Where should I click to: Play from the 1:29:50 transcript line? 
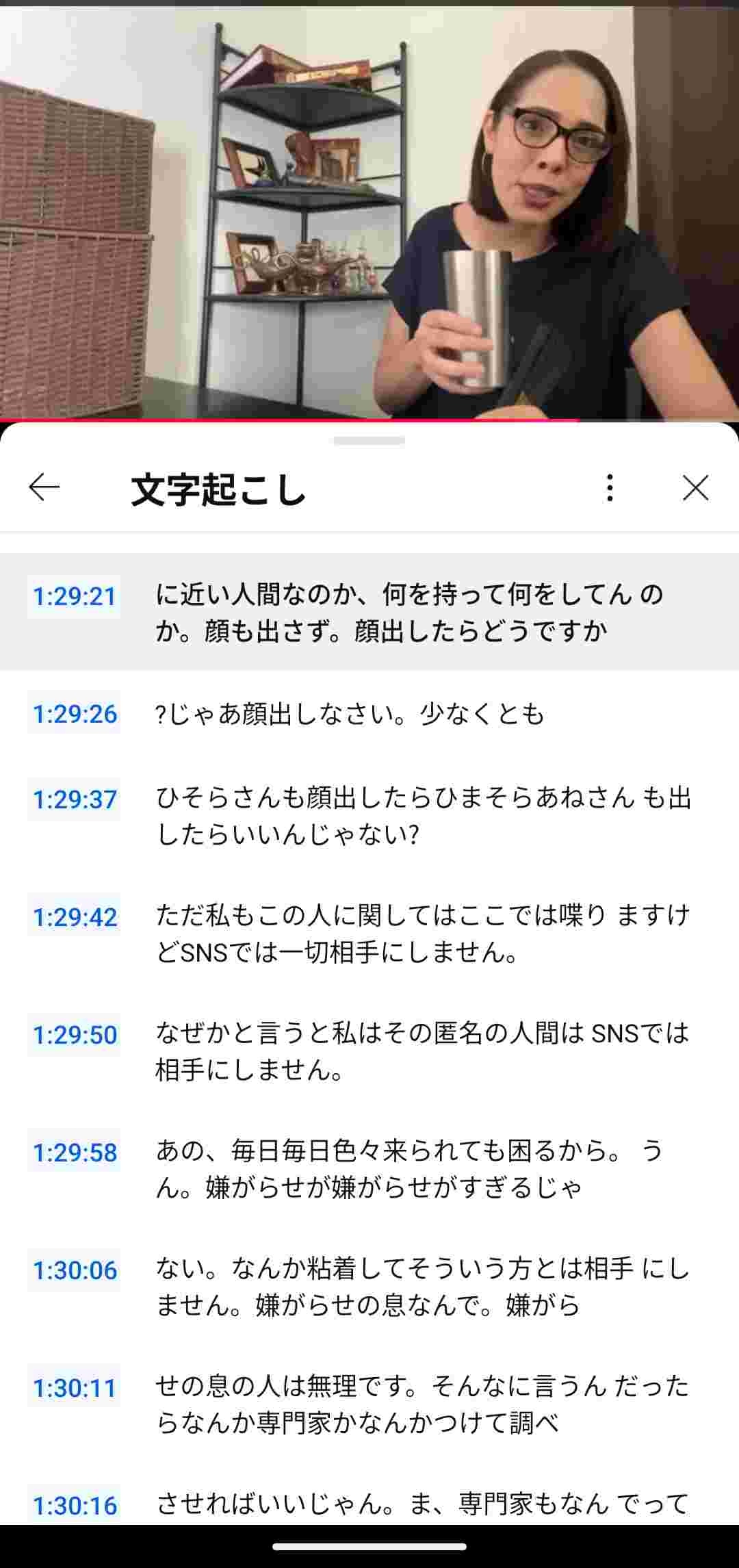click(x=369, y=1051)
